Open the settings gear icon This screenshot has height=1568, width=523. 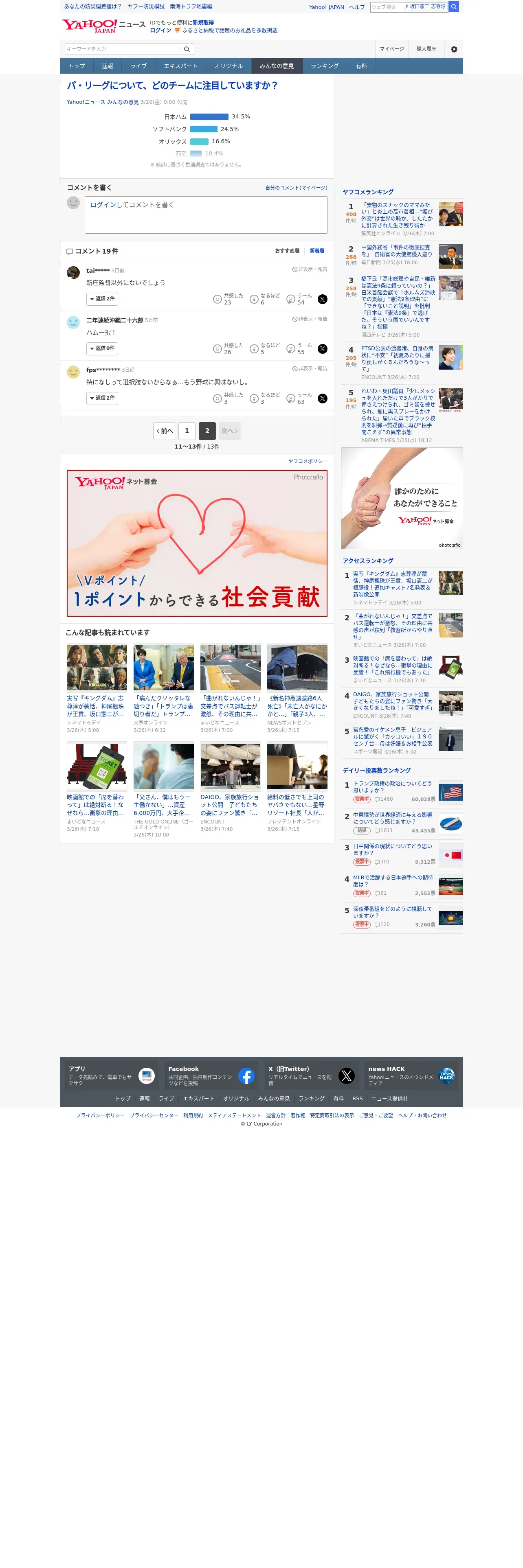pyautogui.click(x=454, y=49)
